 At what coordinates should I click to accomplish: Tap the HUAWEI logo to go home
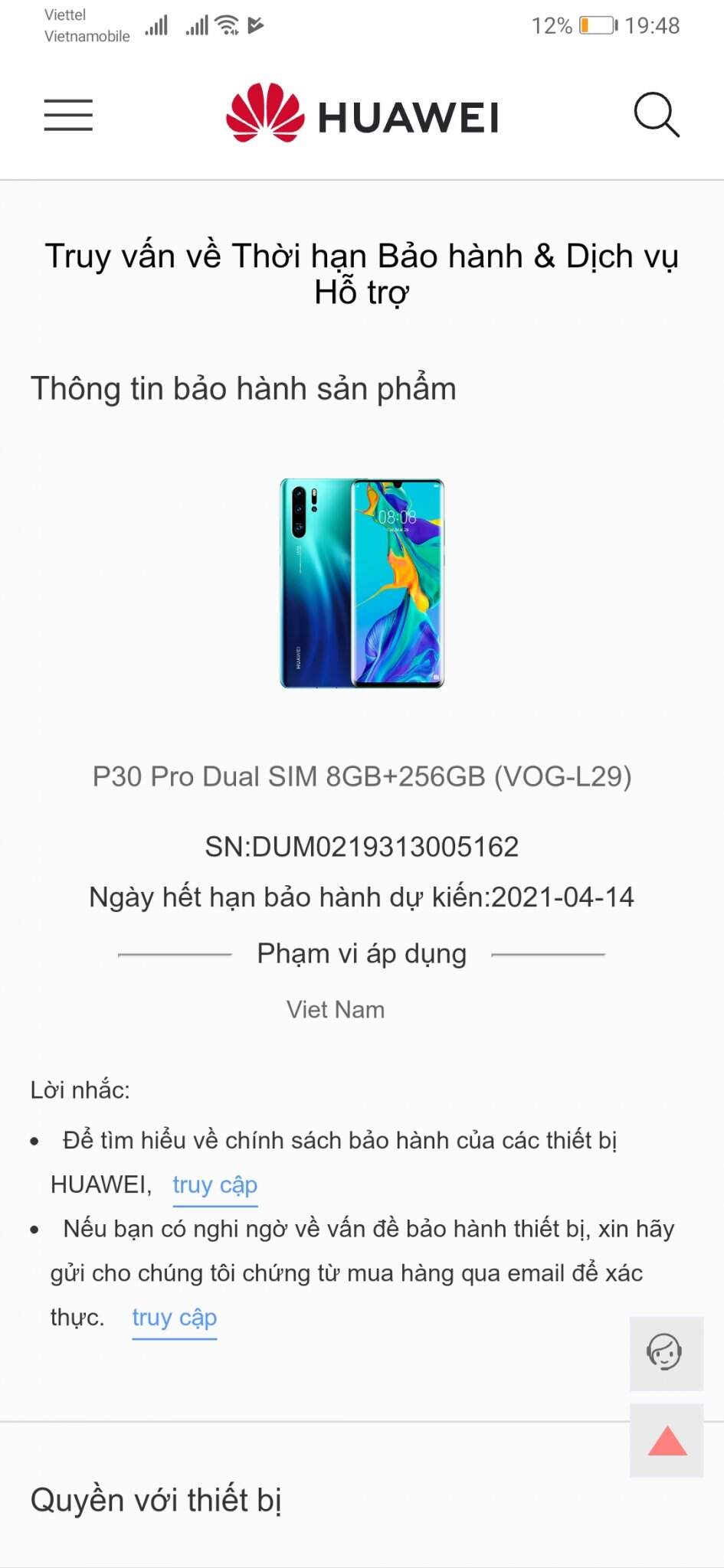(x=362, y=116)
